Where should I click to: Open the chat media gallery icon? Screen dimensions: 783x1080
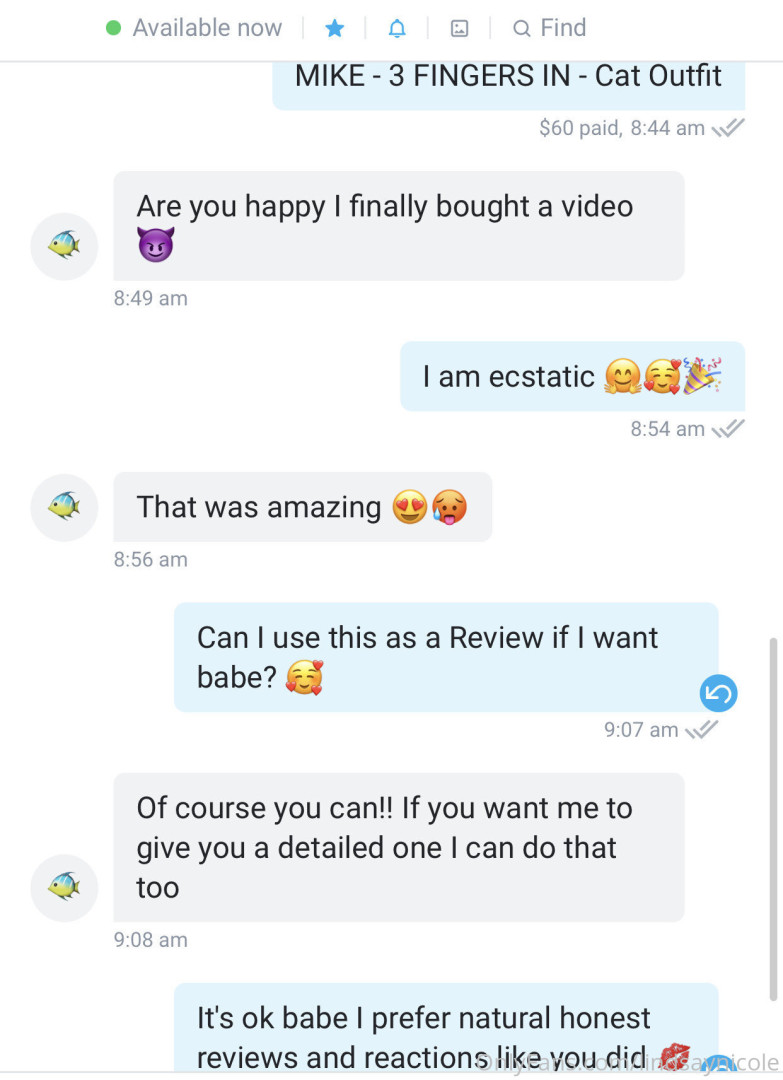tap(459, 28)
